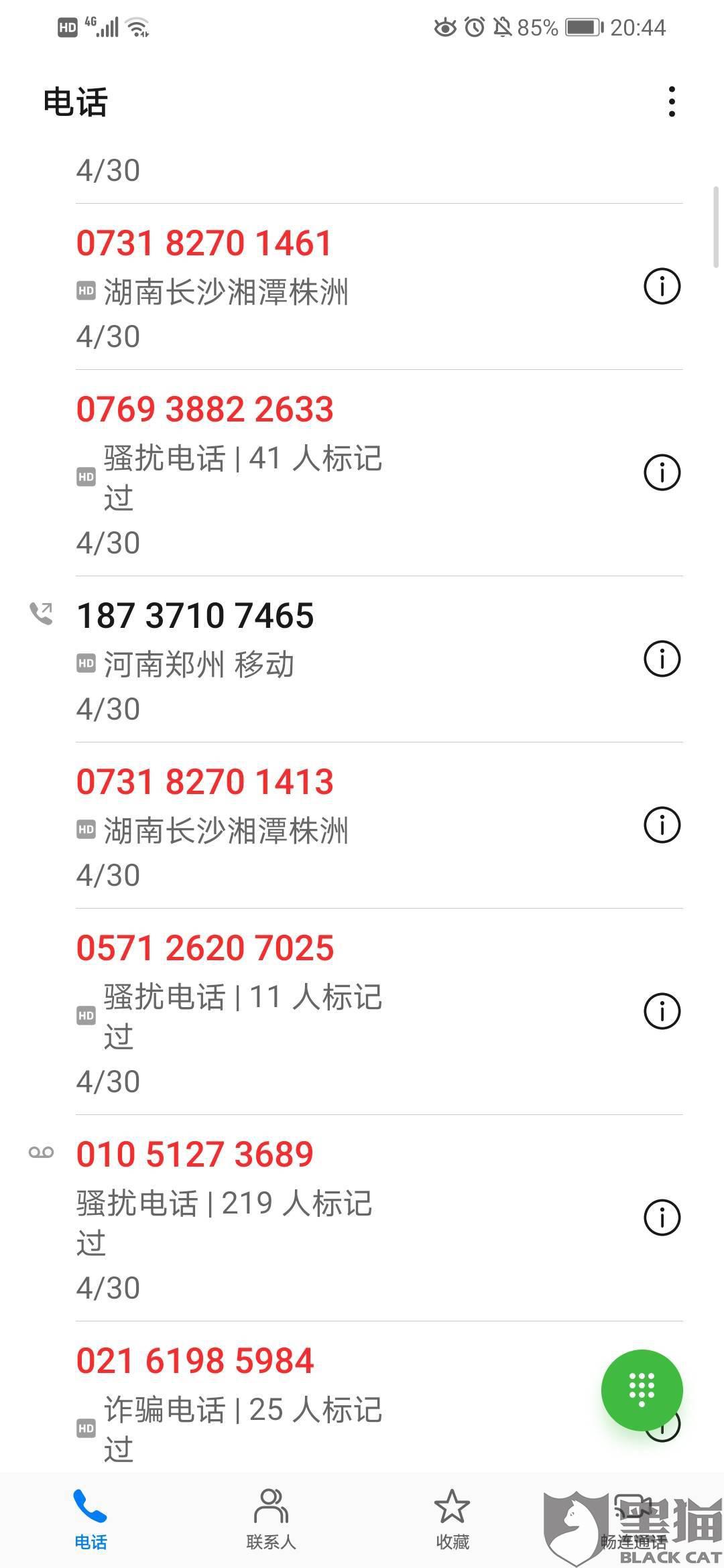View details for 0769 3882 2633
The height and width of the screenshot is (1568, 724).
pos(662,473)
